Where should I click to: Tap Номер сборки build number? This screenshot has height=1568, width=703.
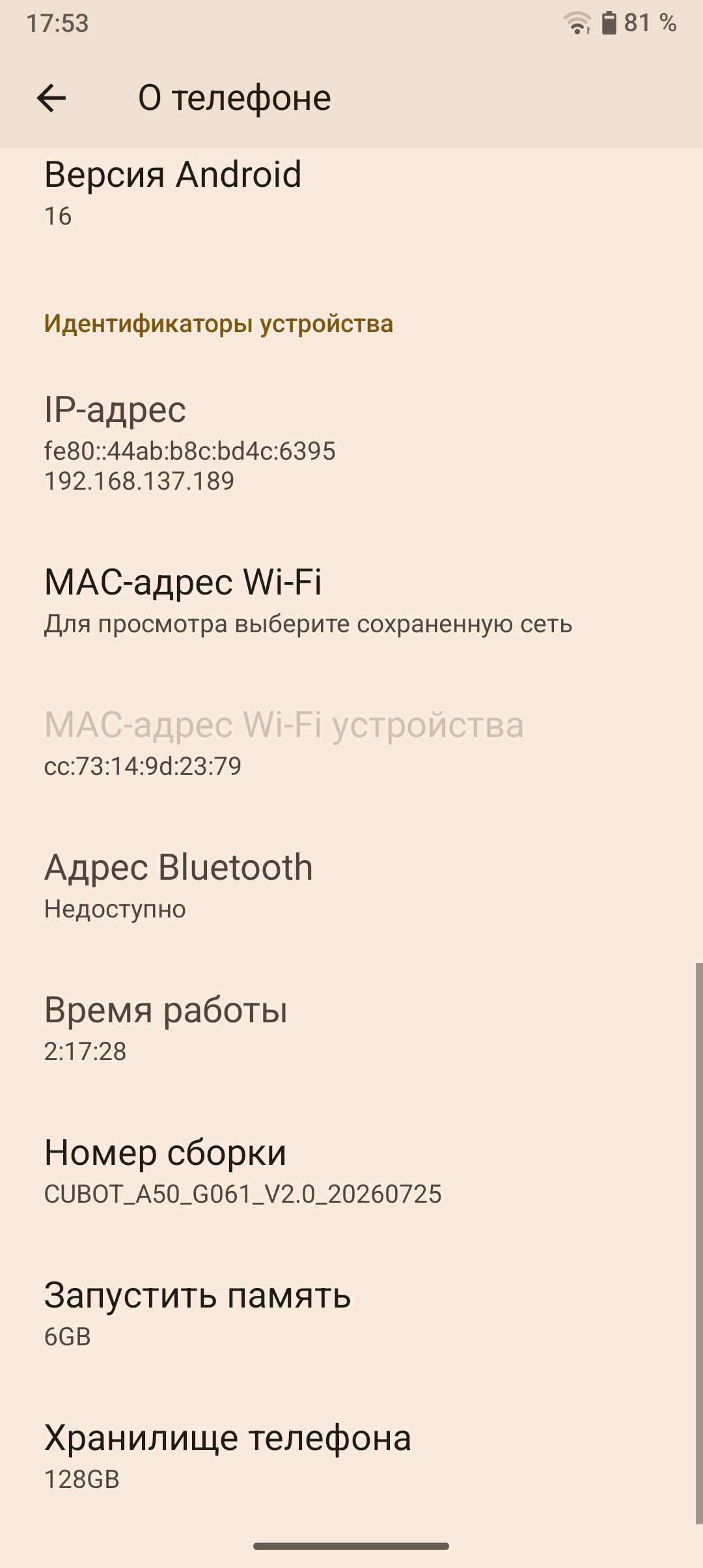351,1171
